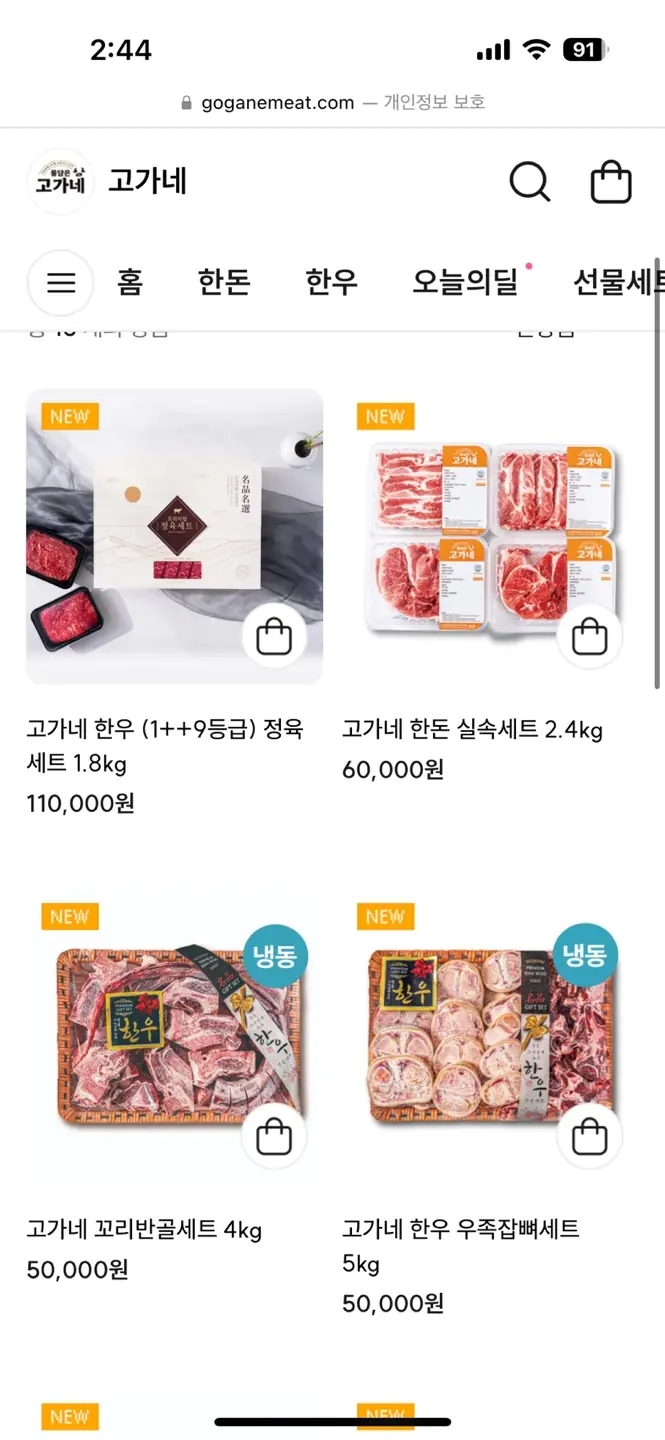
Task: Add 한우 정육세트 1.8kg to cart
Action: (x=274, y=636)
